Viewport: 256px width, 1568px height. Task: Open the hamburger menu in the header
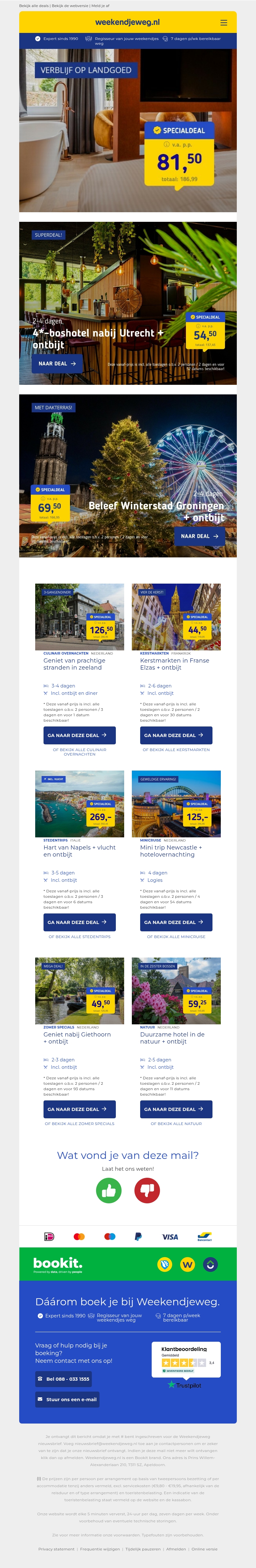coord(224,22)
